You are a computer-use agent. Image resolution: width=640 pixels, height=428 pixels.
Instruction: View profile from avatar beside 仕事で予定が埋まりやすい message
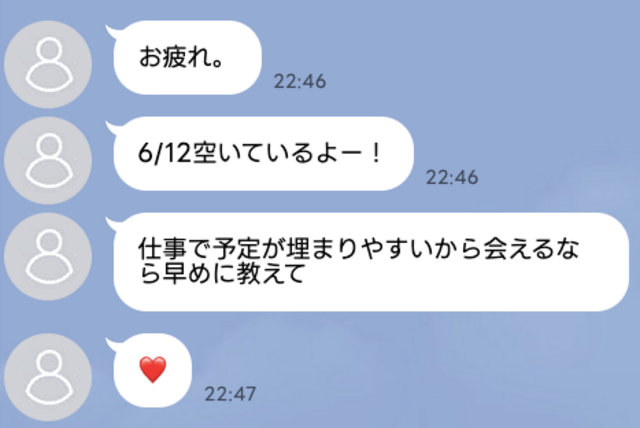coord(47,257)
